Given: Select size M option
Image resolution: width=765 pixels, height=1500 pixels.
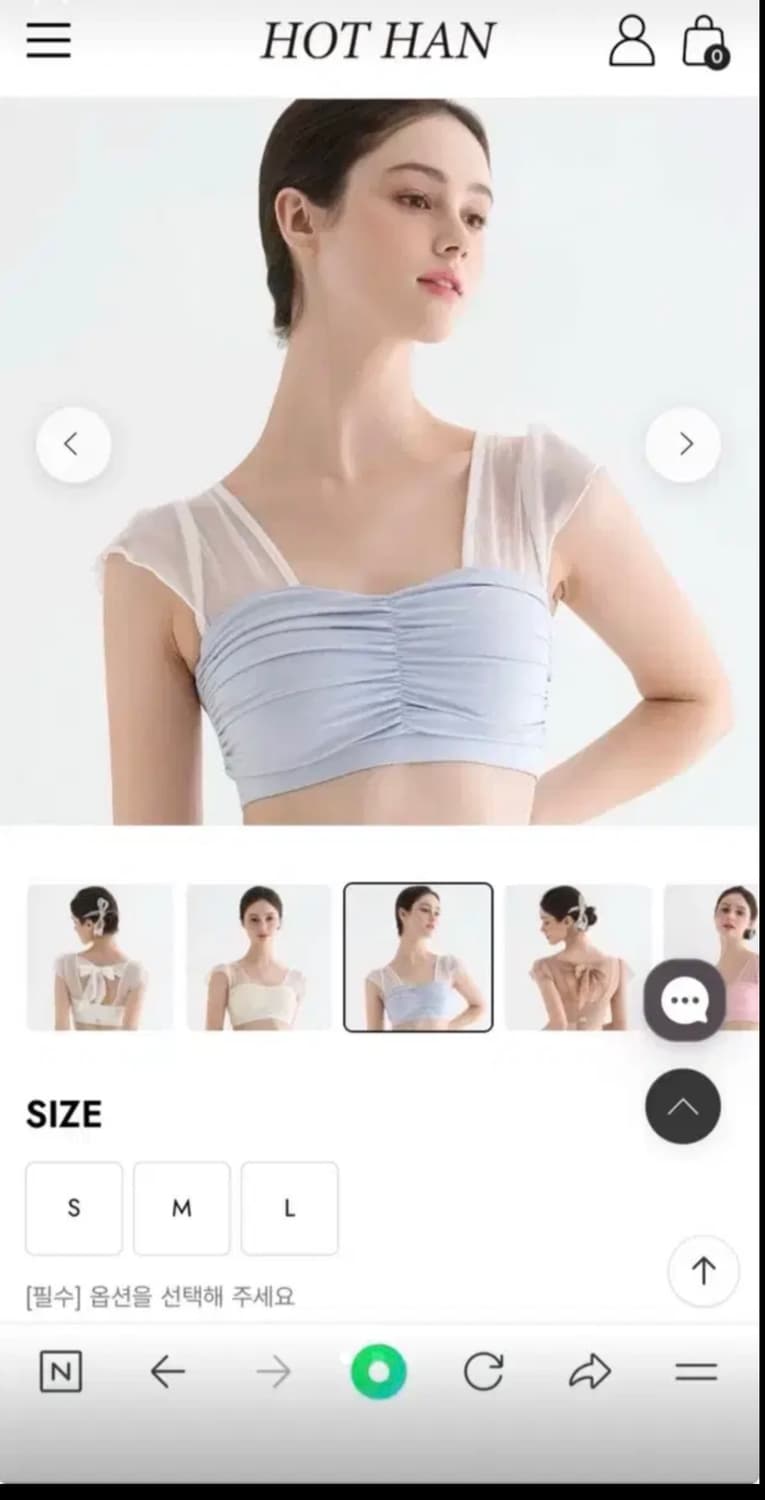Looking at the screenshot, I should (x=181, y=1208).
